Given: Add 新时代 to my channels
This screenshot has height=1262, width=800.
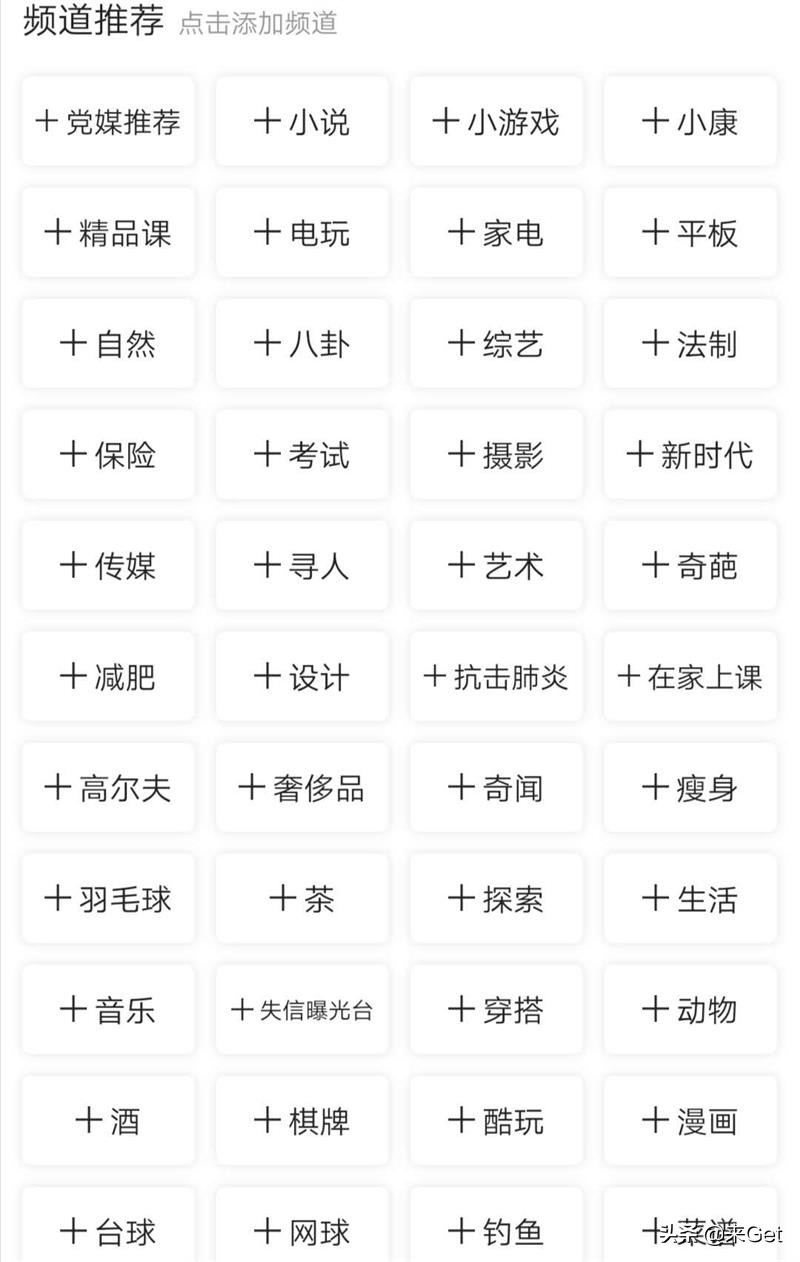Looking at the screenshot, I should pyautogui.click(x=690, y=455).
